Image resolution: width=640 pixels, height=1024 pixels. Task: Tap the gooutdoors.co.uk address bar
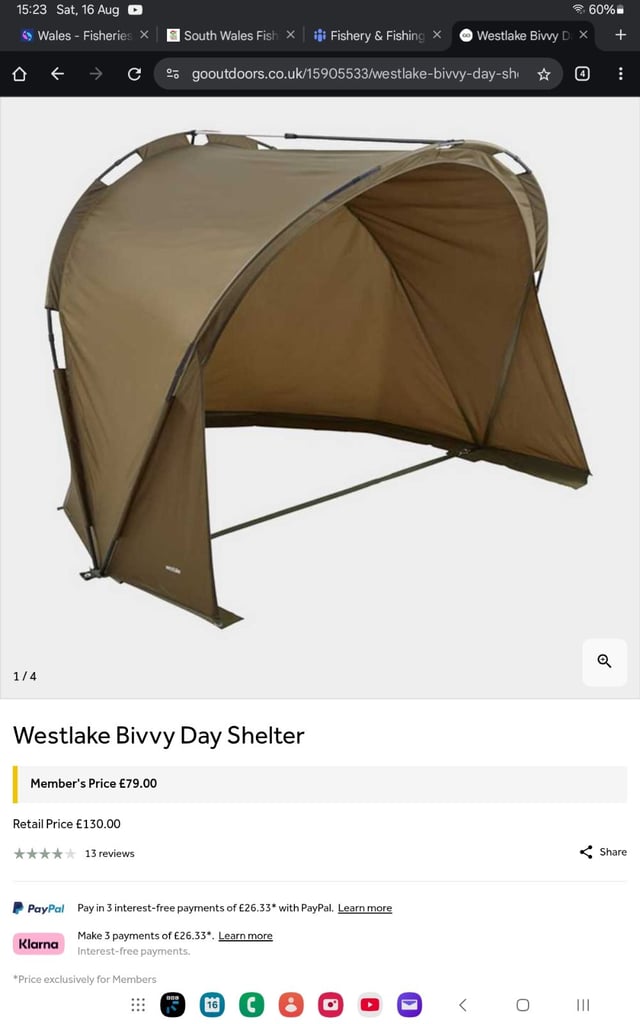coord(358,74)
